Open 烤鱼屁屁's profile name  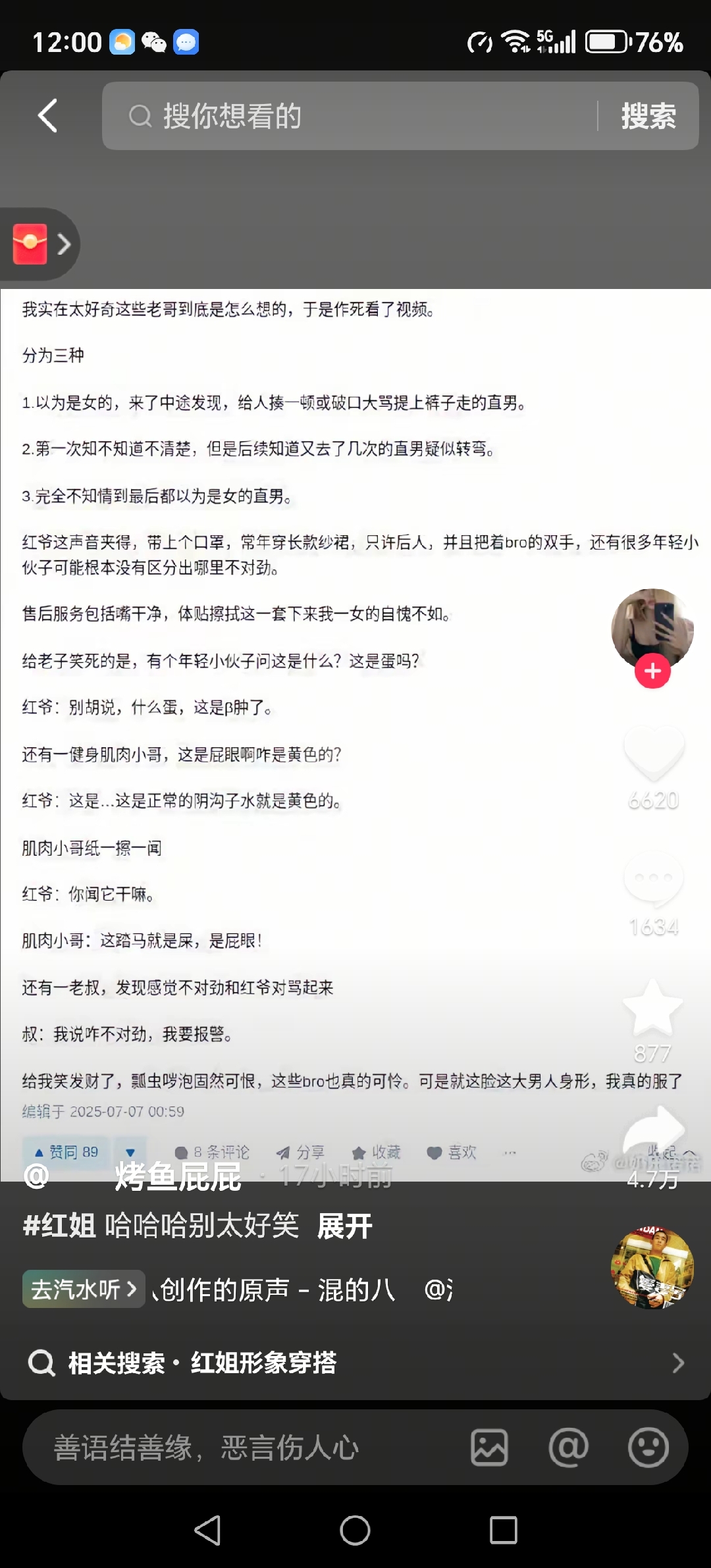pos(178,1177)
